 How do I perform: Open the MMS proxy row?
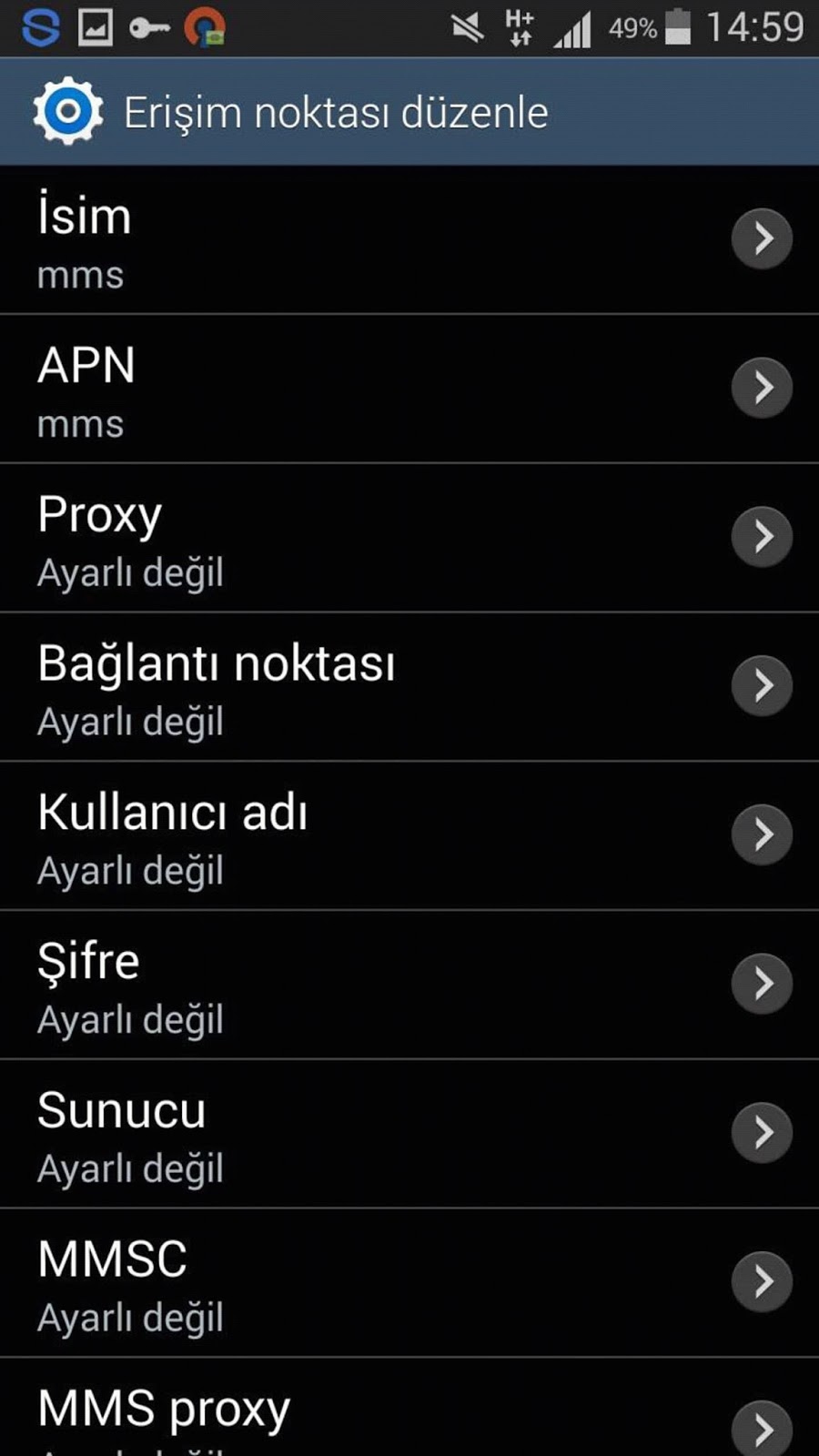click(409, 1408)
